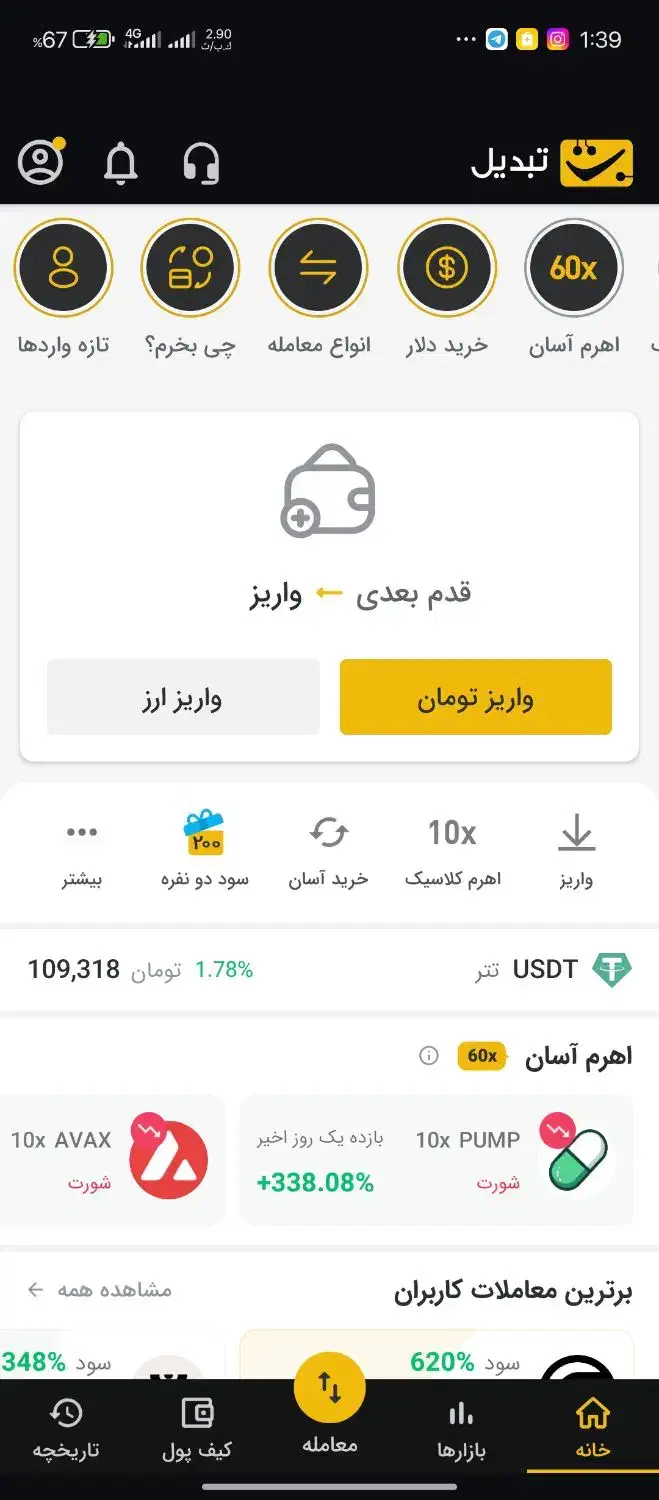Open the notifications bell
This screenshot has height=1500, width=659.
(121, 162)
